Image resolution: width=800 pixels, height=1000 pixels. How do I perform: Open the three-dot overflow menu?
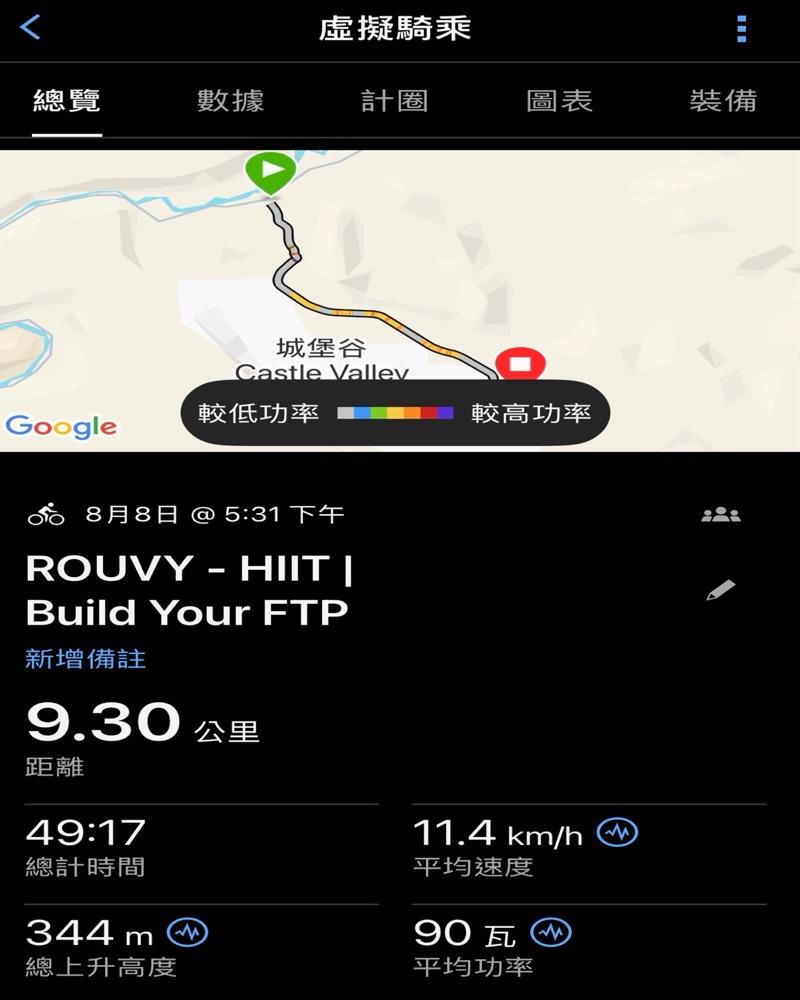point(741,28)
